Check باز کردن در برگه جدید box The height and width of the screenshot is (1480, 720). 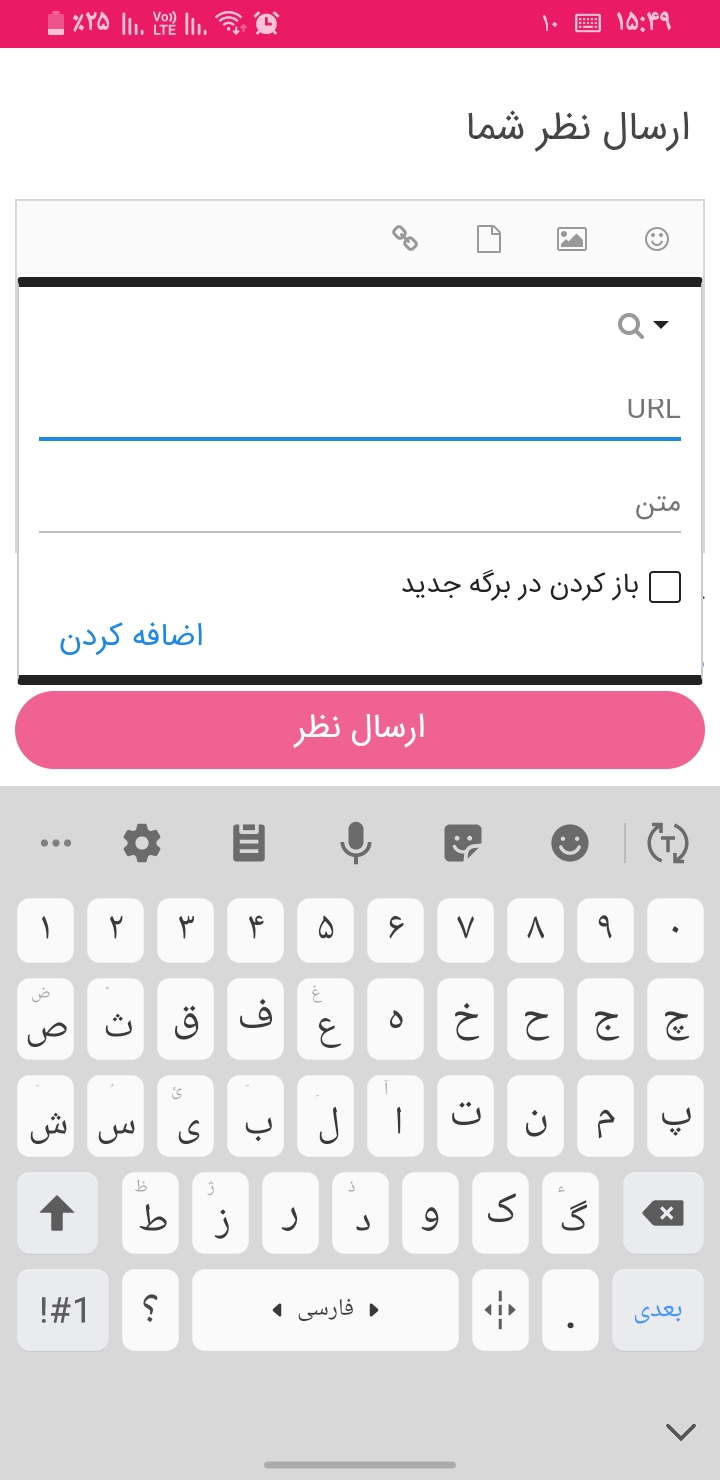coord(665,587)
